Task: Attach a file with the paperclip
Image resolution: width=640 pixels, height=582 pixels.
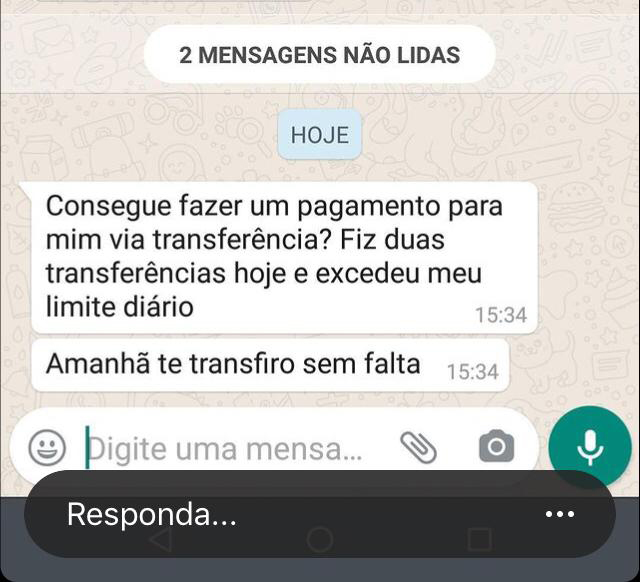Action: [418, 447]
